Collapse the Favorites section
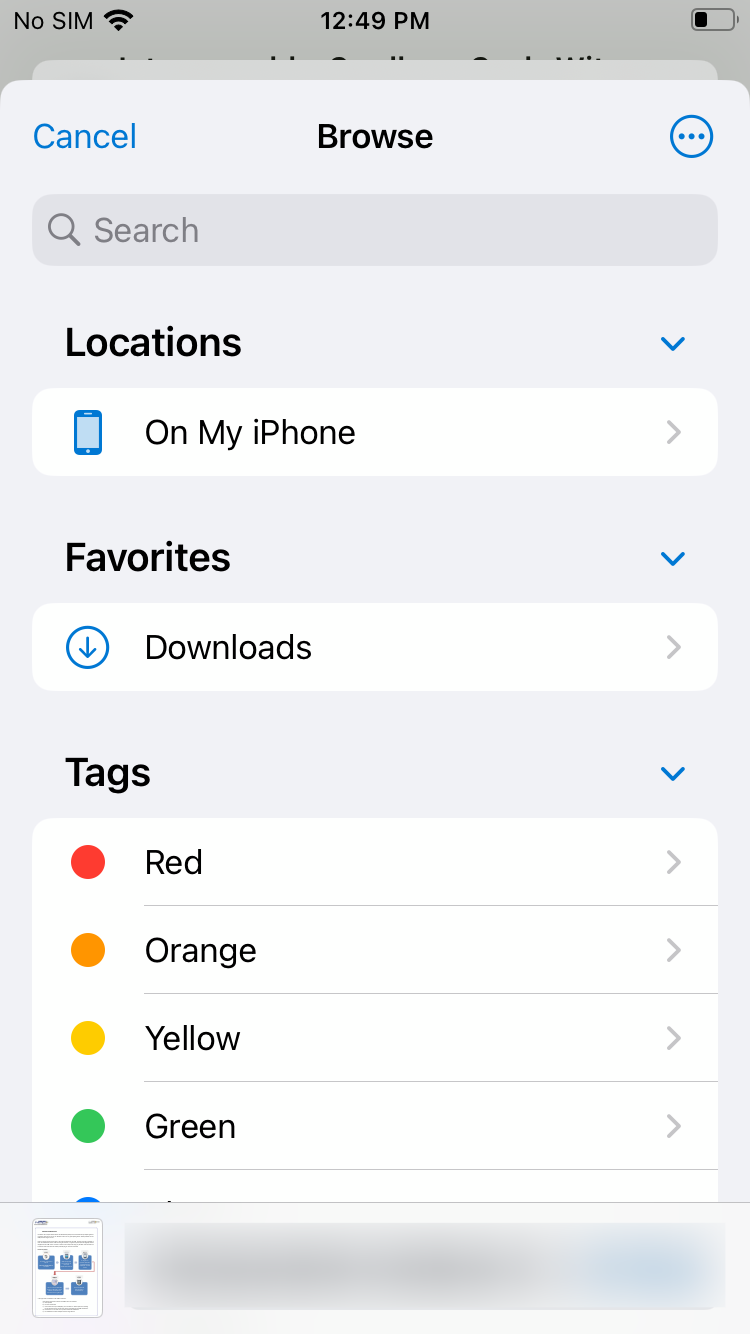This screenshot has height=1334, width=750. coord(673,558)
